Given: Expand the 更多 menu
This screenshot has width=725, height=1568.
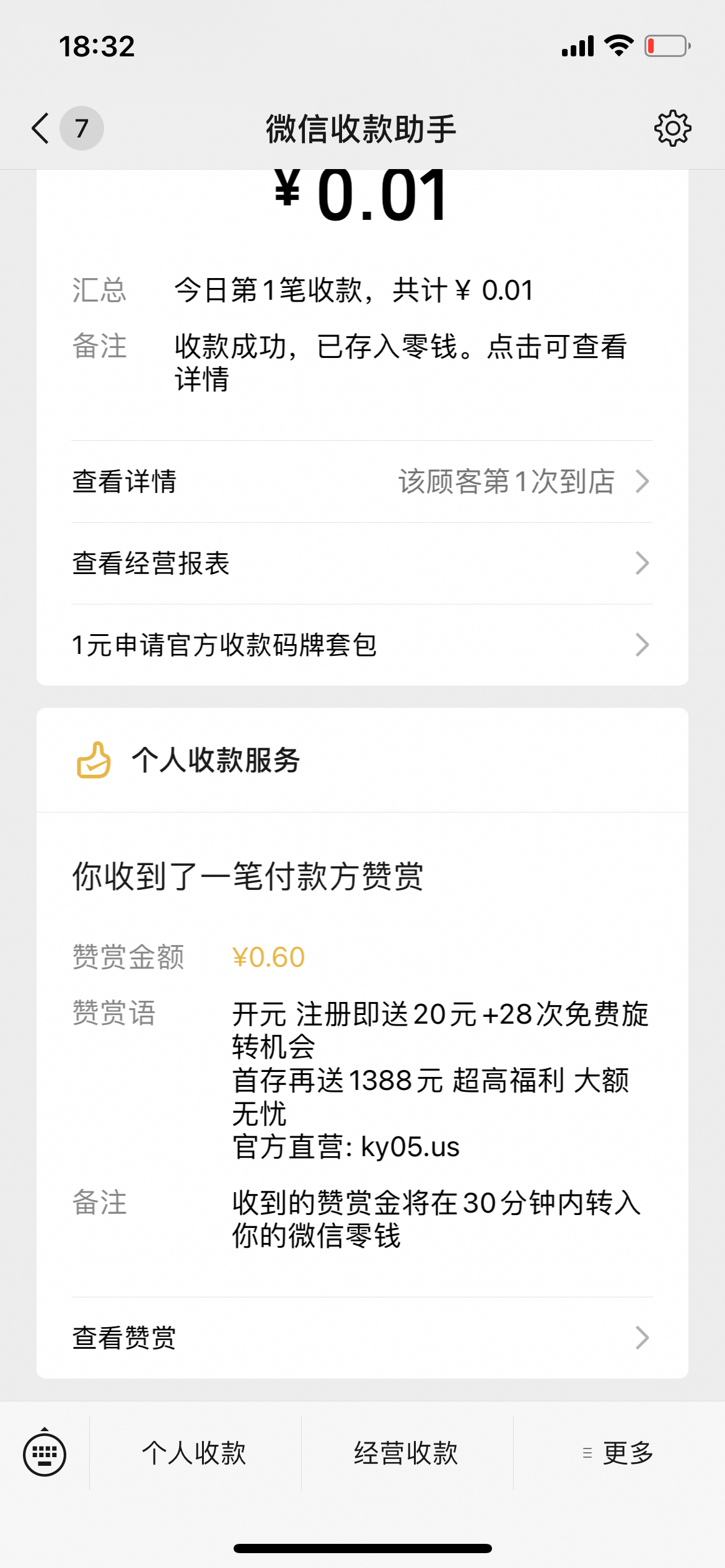Looking at the screenshot, I should [620, 1453].
